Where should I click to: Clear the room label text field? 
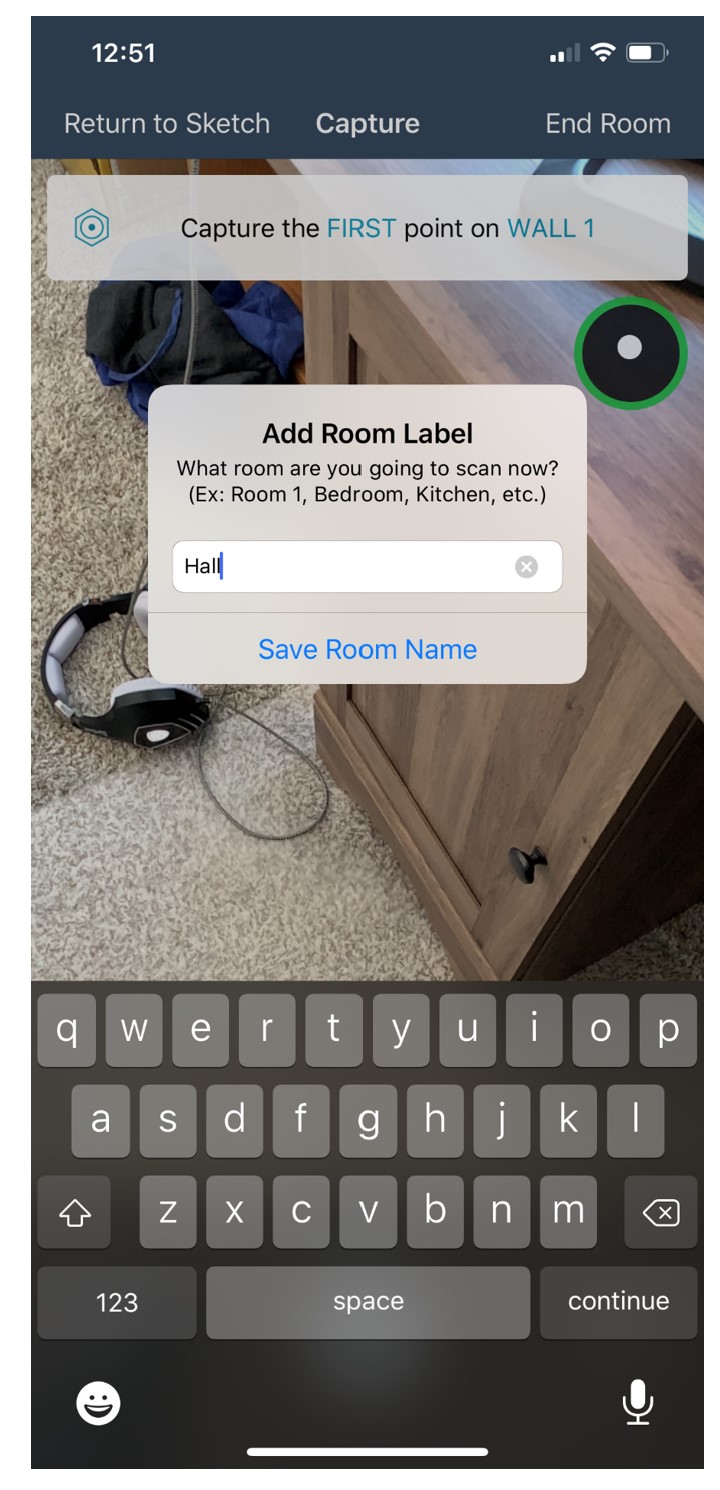coord(526,567)
